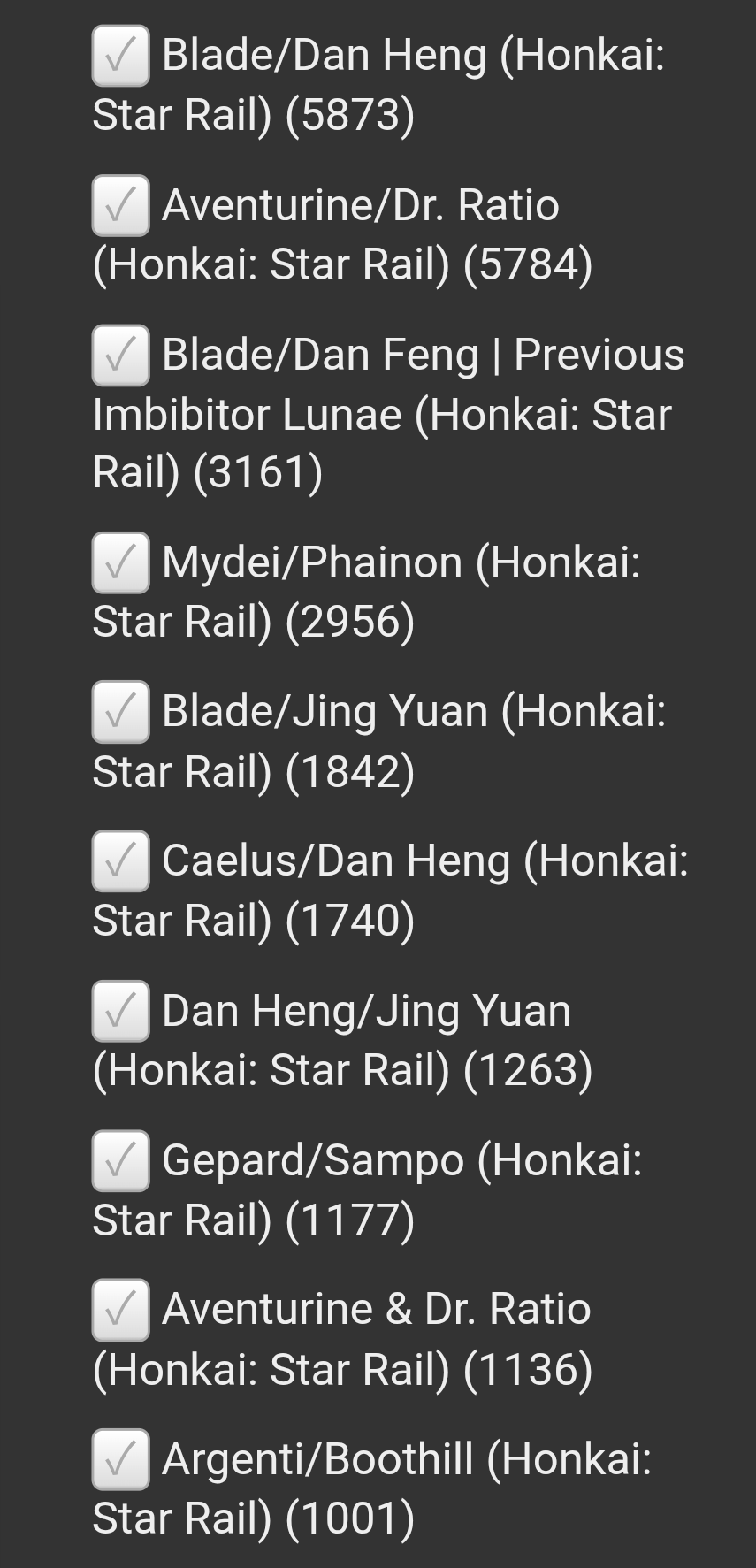Toggle the Aventurine & Dr. Ratio checkbox
The height and width of the screenshot is (1568, 756).
pyautogui.click(x=120, y=1310)
